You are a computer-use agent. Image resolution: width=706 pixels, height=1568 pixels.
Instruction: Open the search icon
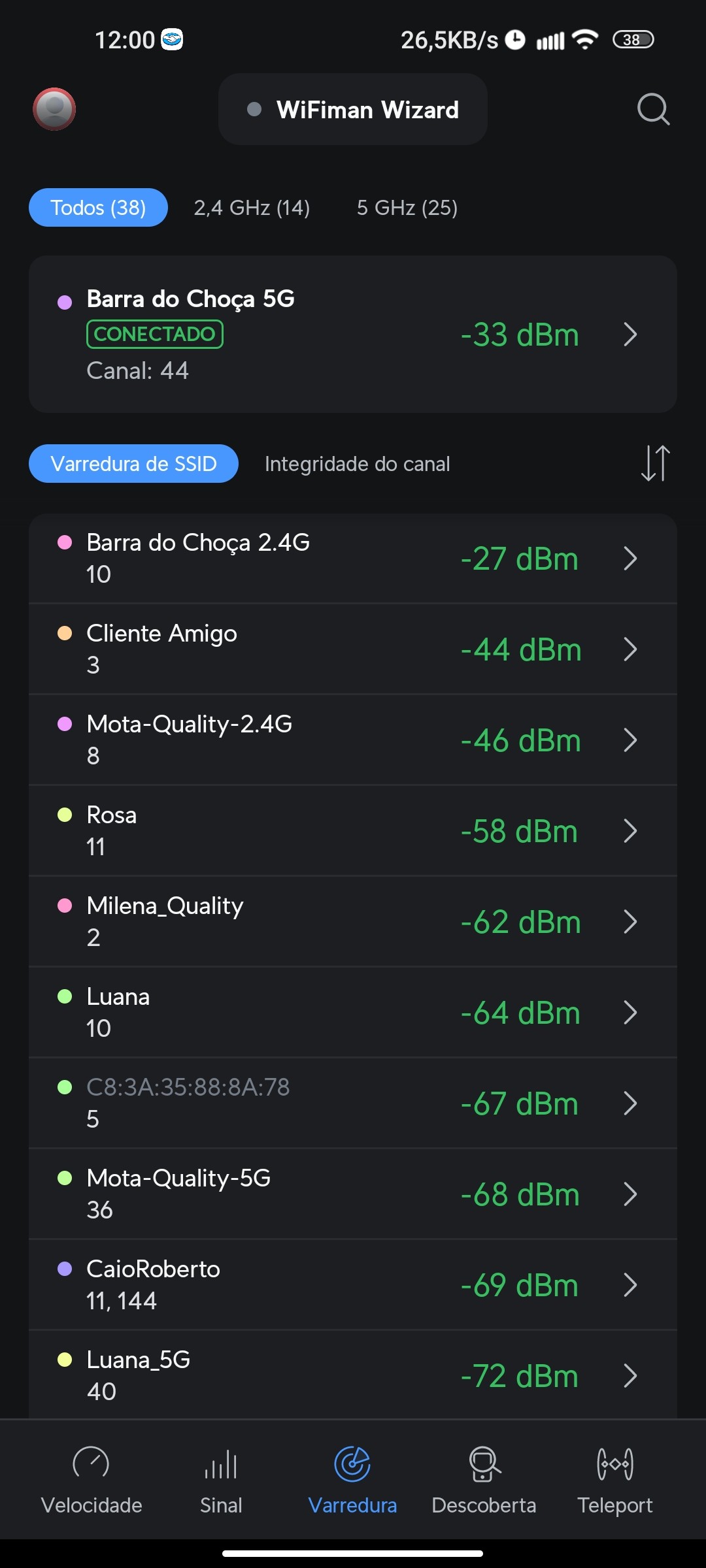pos(653,109)
